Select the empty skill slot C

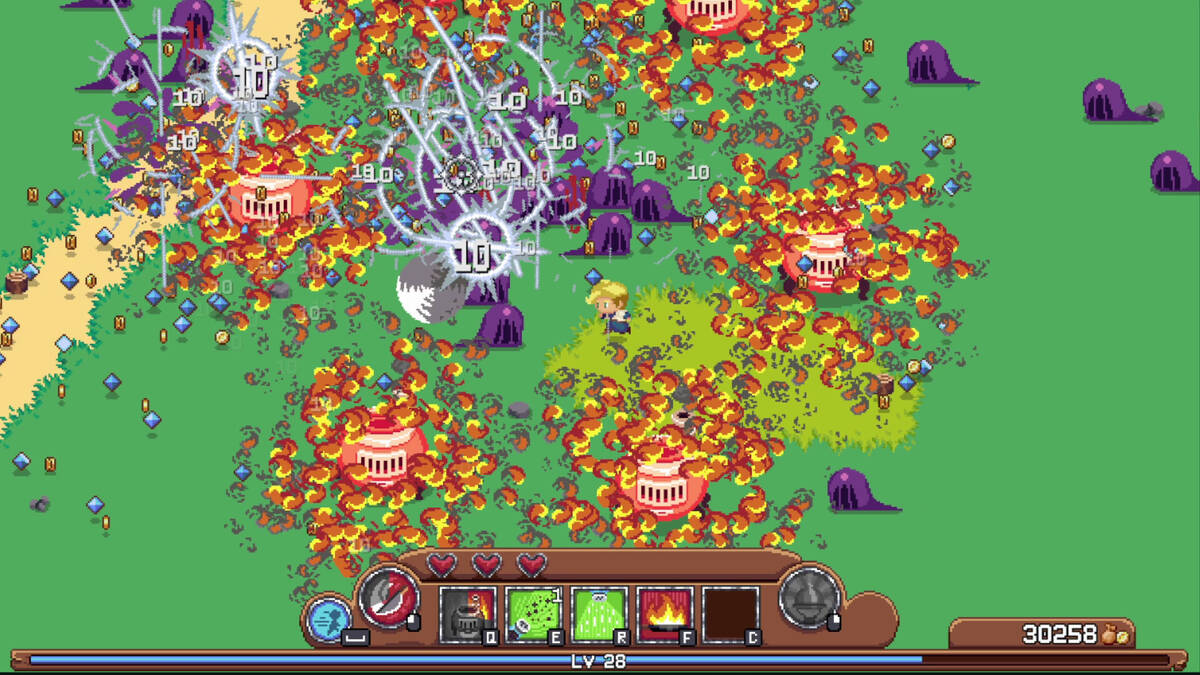point(730,614)
